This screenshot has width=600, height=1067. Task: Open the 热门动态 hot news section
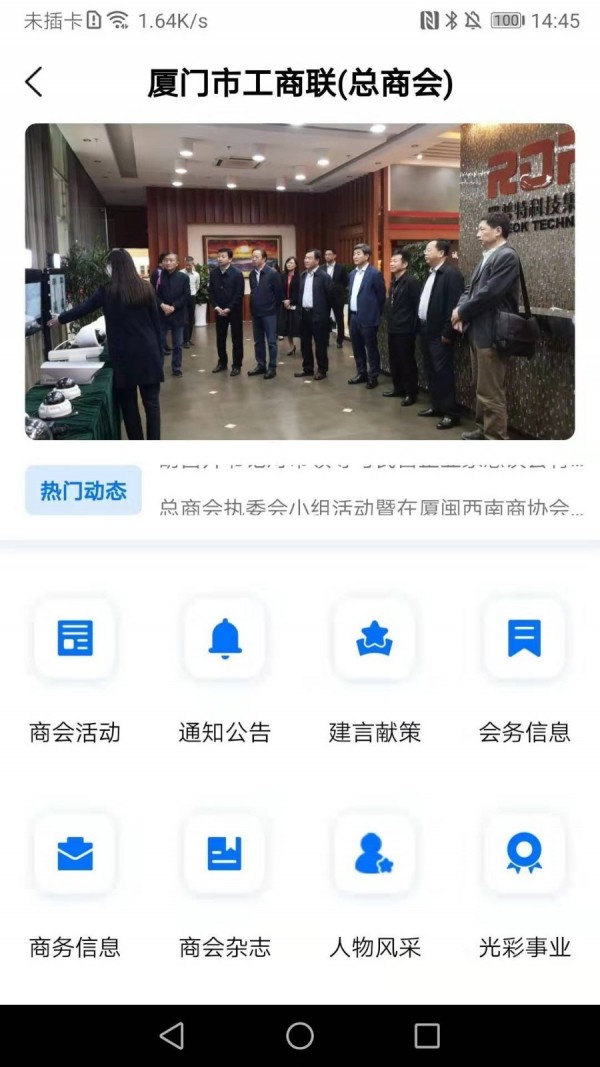coord(83,490)
